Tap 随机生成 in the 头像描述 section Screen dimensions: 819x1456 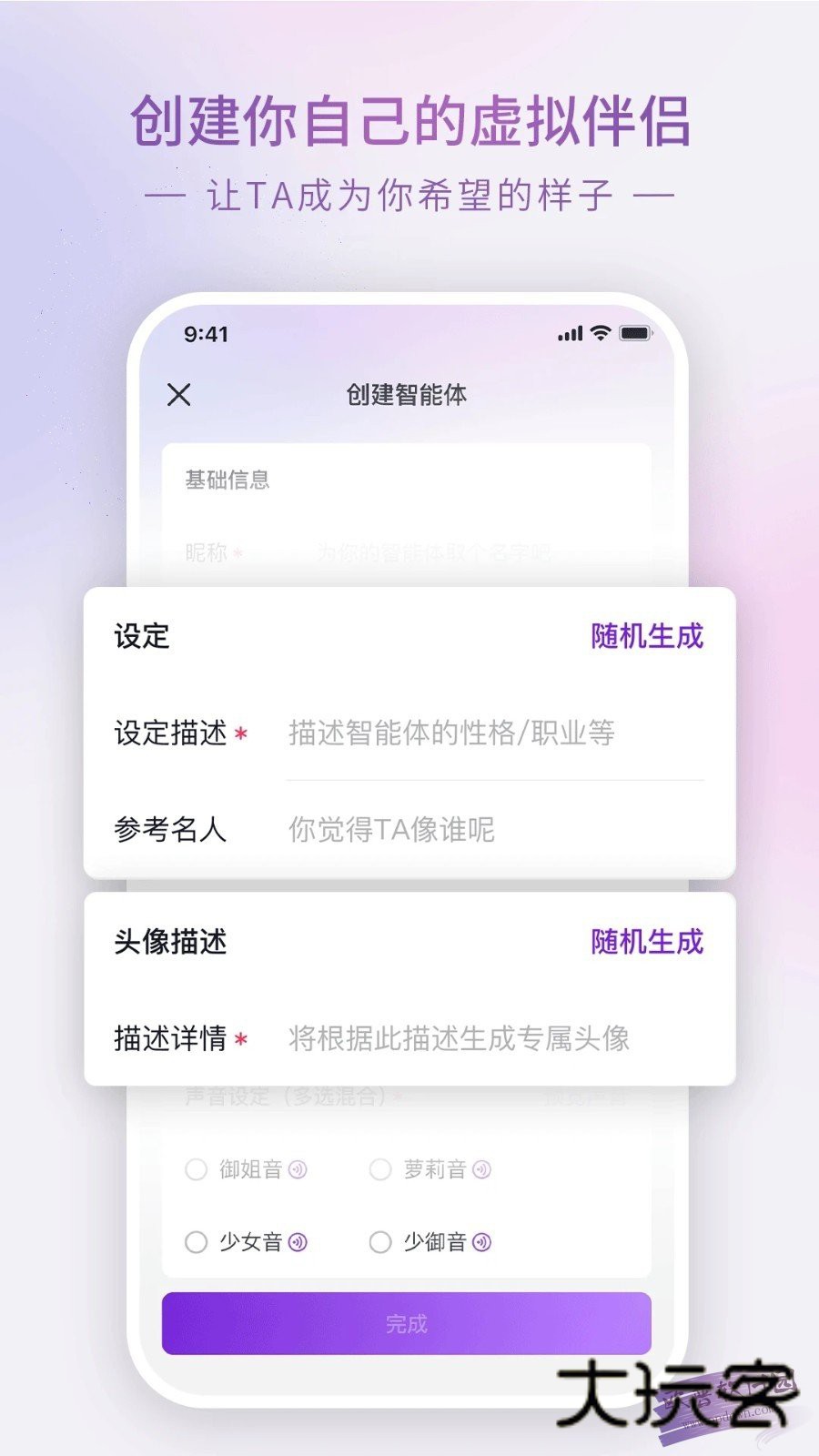tap(647, 939)
